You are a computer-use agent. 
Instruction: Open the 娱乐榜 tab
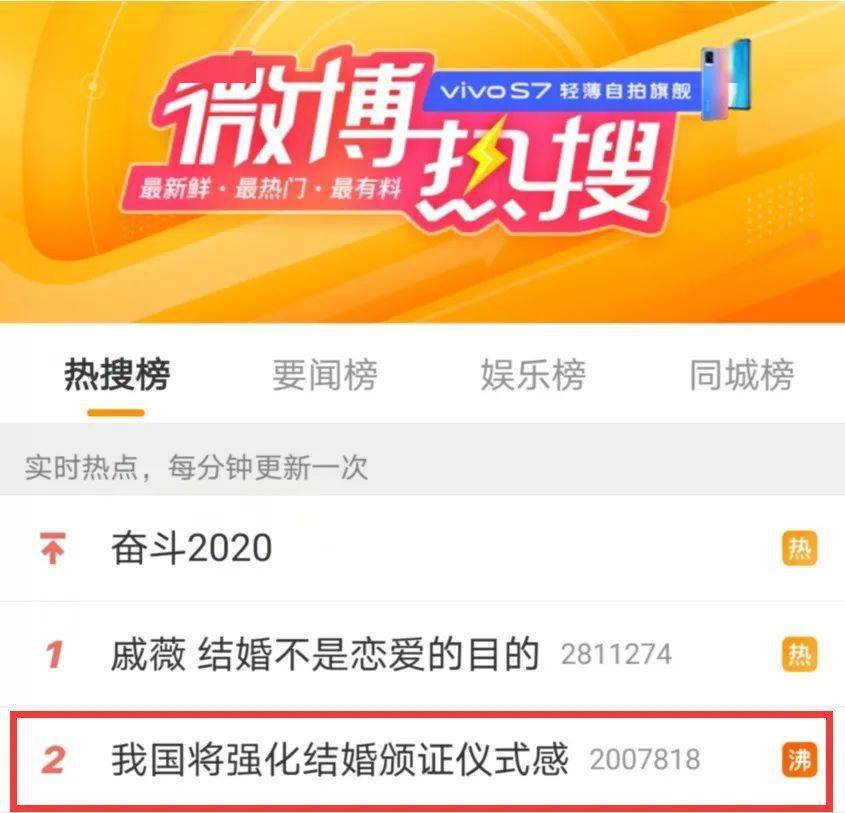tap(533, 376)
